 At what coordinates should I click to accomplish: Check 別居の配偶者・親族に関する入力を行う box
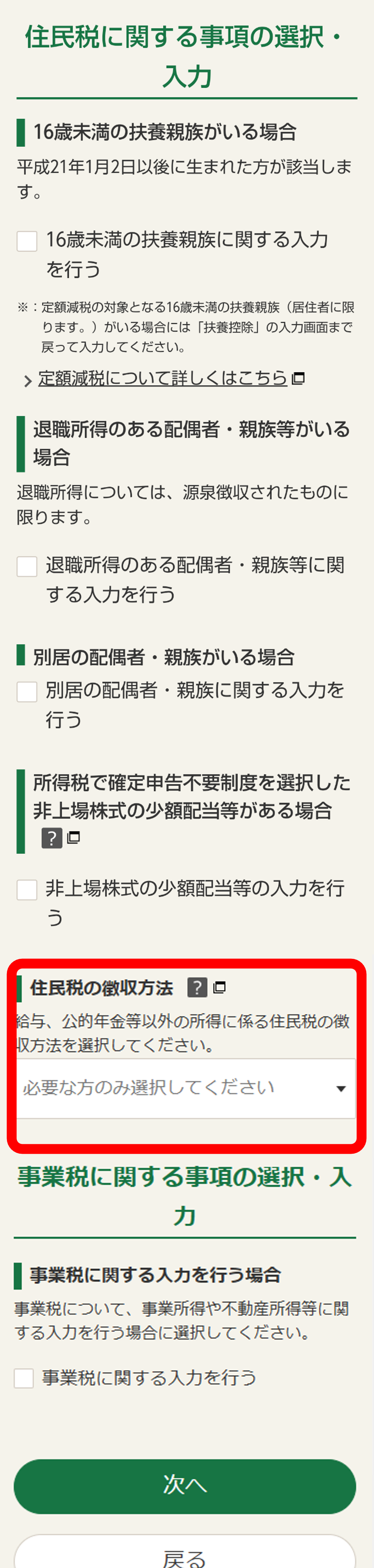click(x=27, y=692)
